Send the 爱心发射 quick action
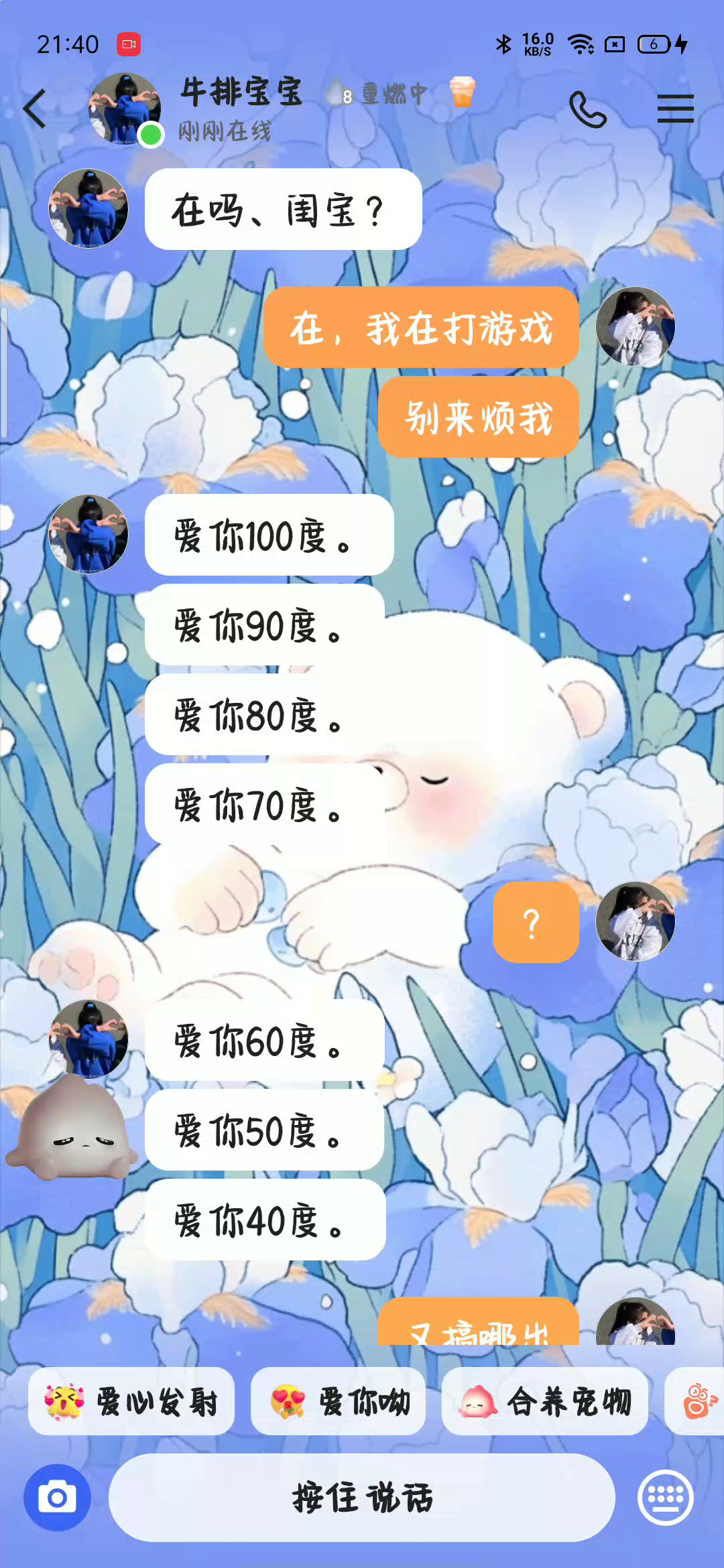The image size is (724, 1568). pyautogui.click(x=131, y=1401)
